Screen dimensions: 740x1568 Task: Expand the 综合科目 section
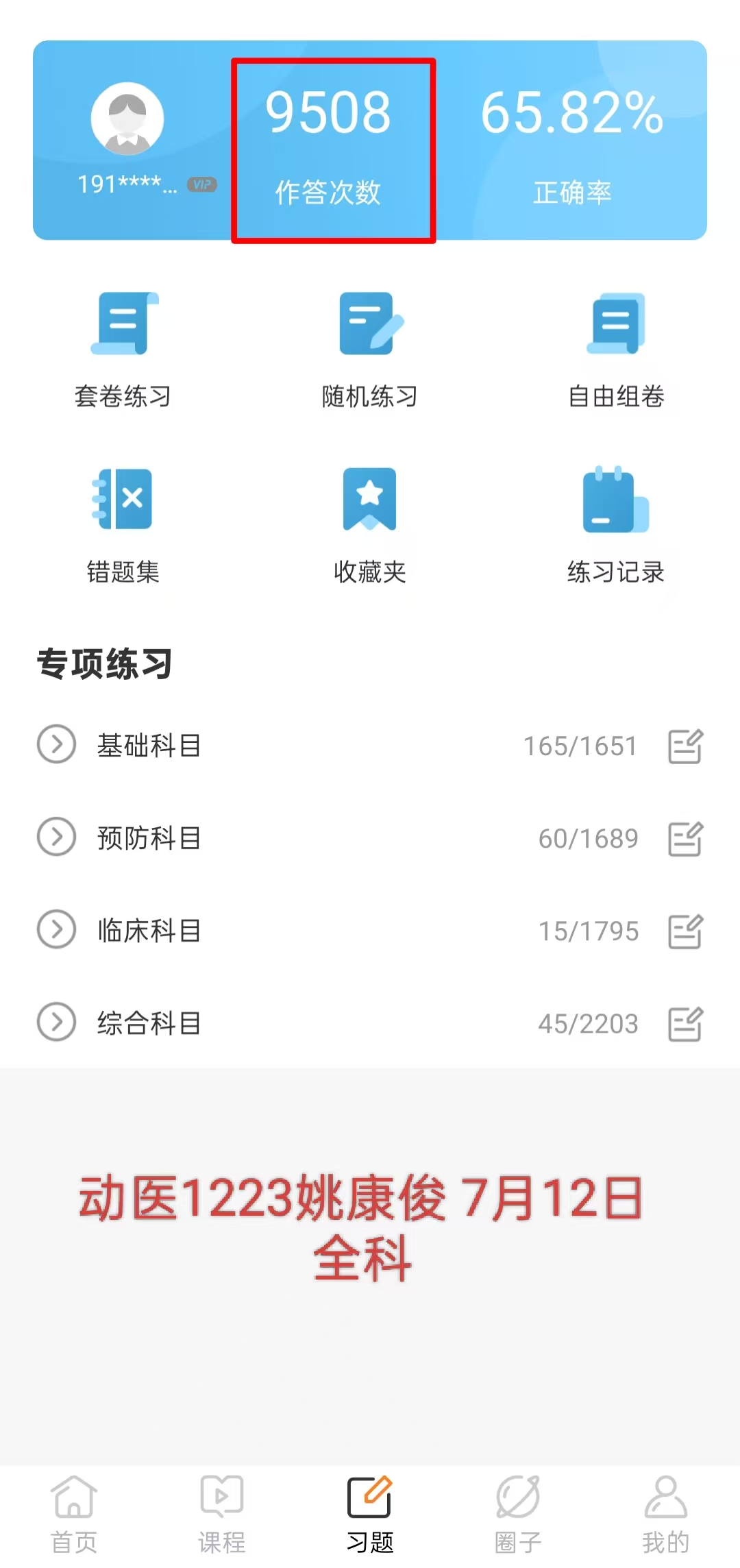tap(56, 1022)
